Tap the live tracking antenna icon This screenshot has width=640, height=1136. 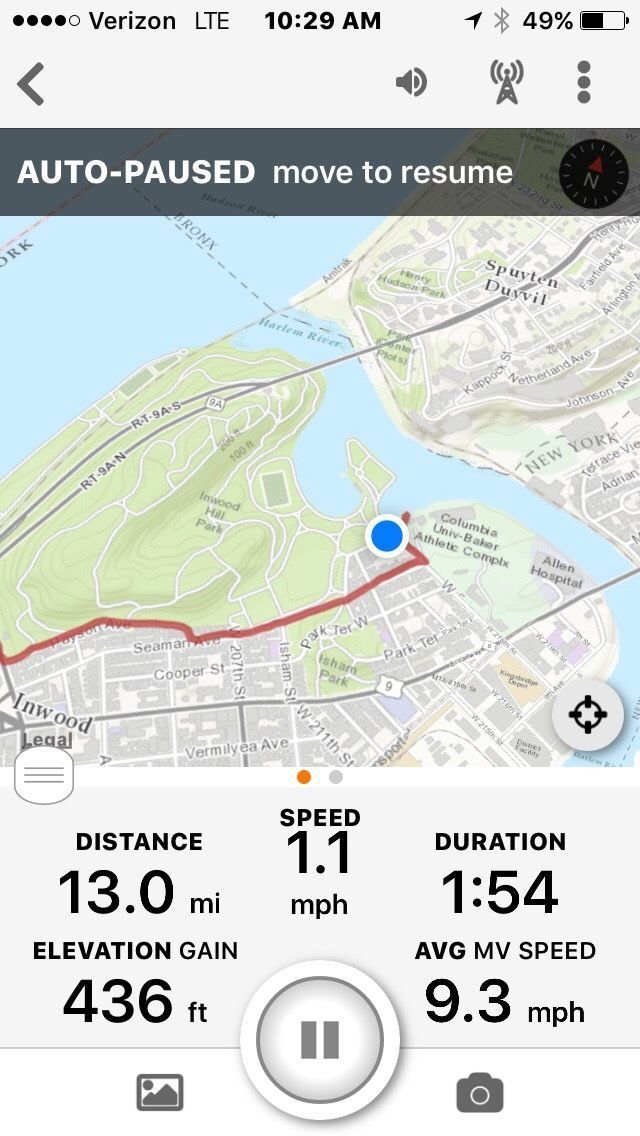pyautogui.click(x=507, y=82)
